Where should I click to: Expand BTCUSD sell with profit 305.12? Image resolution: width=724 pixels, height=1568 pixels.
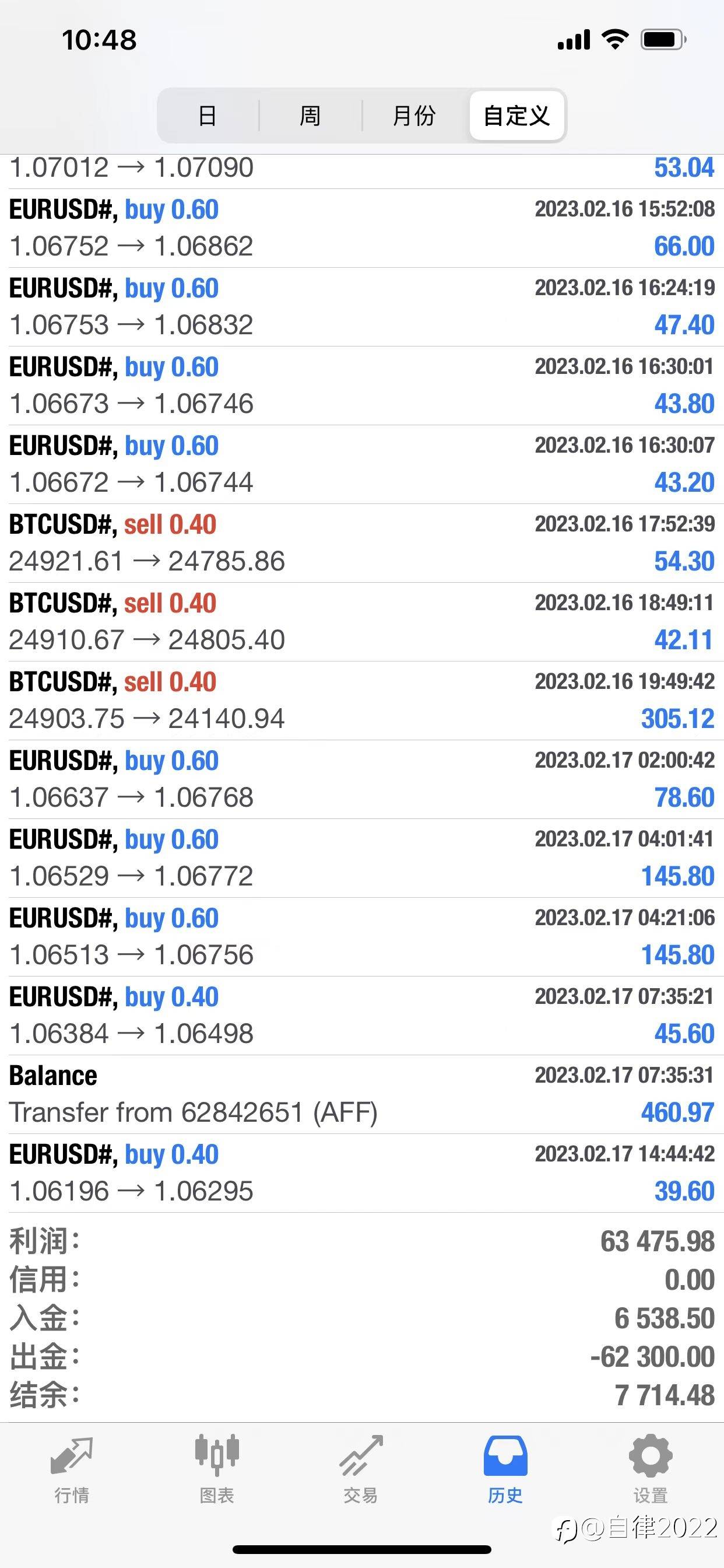362,701
